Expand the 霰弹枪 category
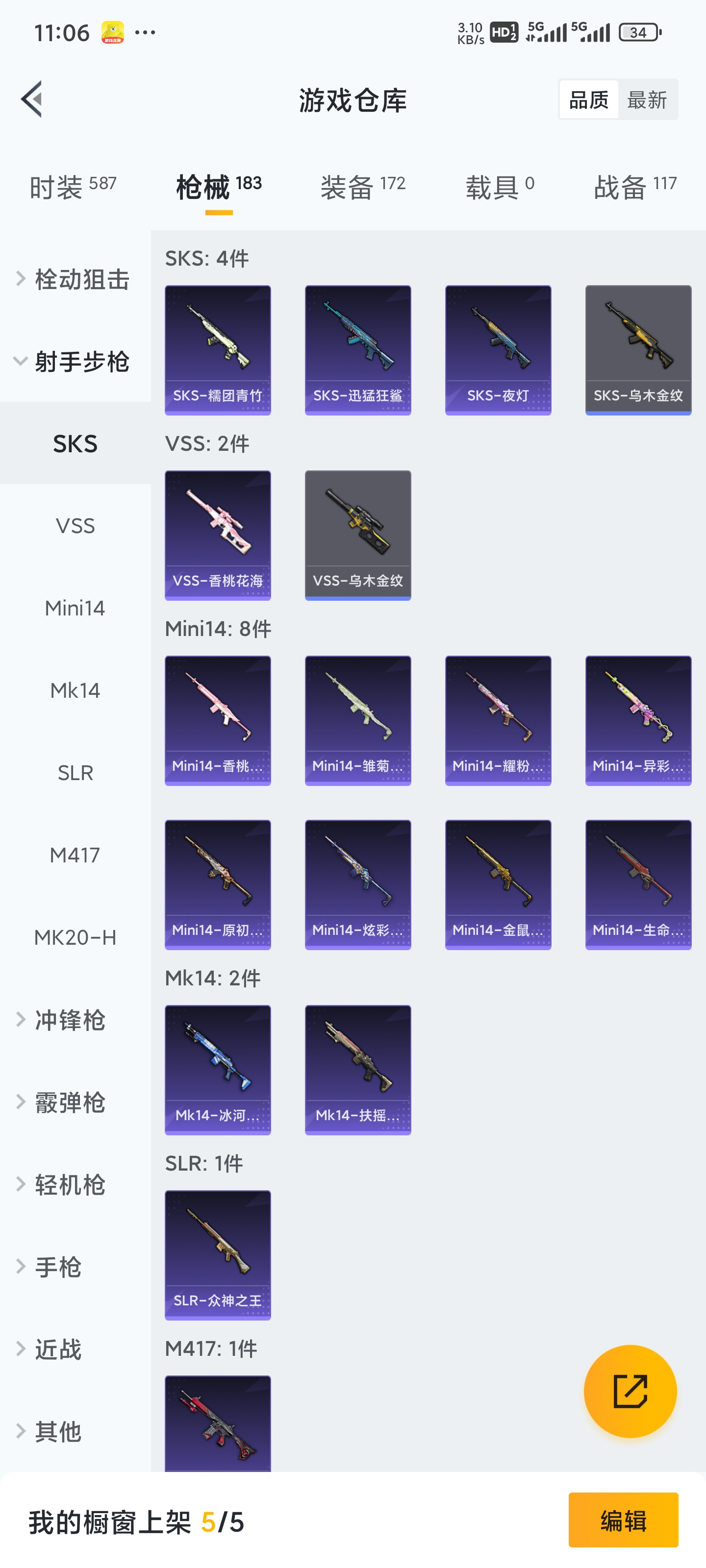Viewport: 706px width, 1568px height. (70, 1102)
